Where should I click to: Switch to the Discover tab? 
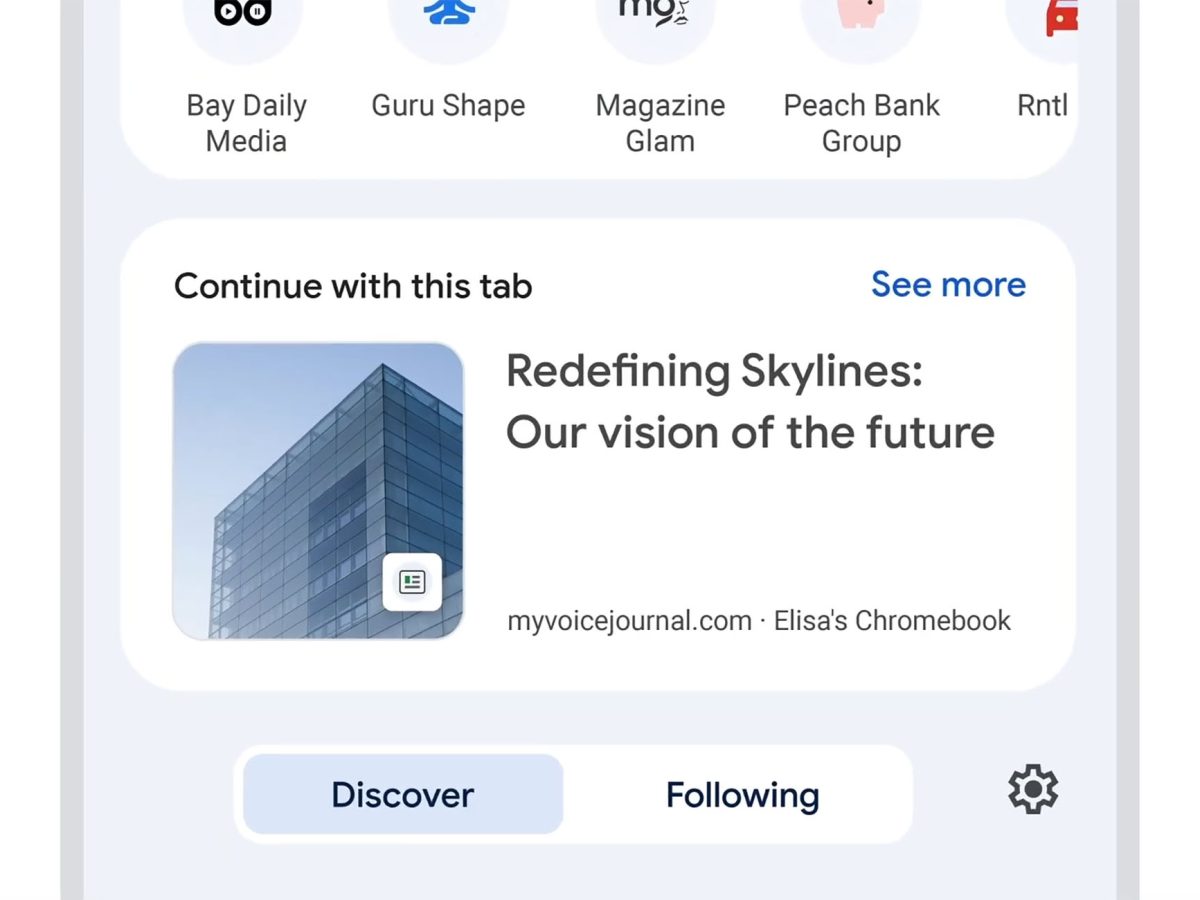pyautogui.click(x=403, y=795)
